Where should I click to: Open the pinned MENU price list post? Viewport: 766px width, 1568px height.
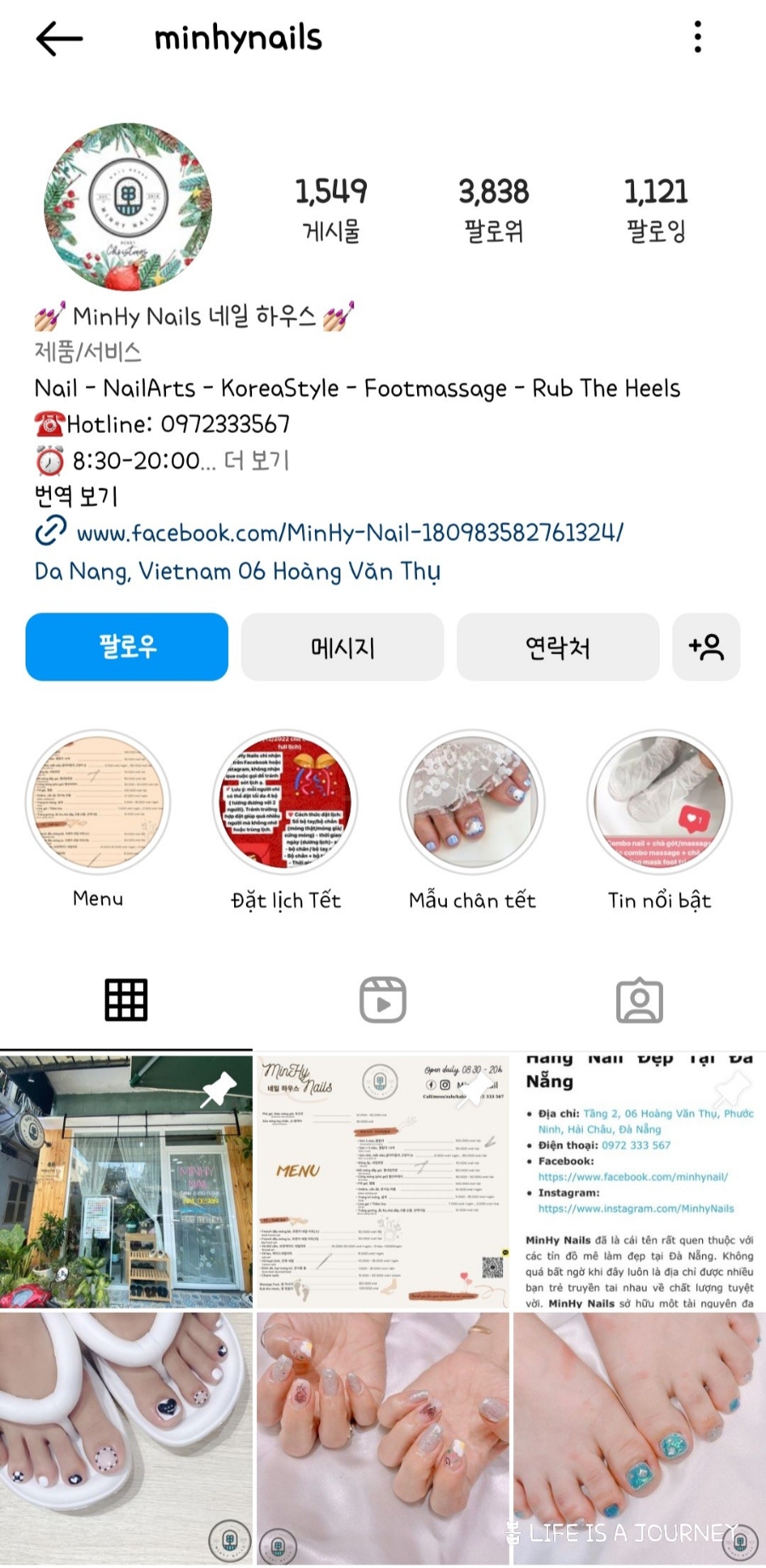click(383, 1182)
